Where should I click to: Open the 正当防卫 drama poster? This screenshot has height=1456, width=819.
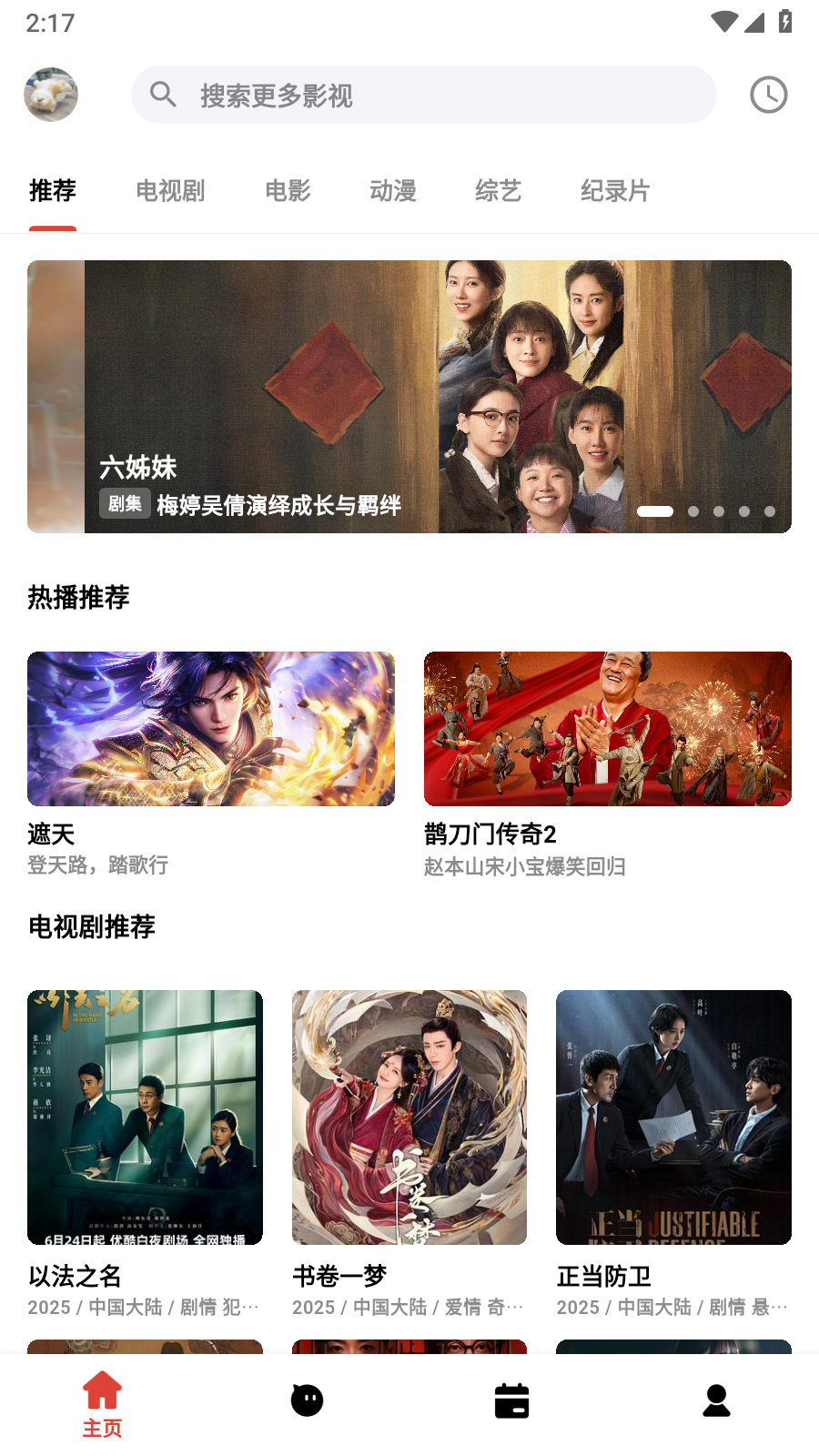coord(673,1117)
